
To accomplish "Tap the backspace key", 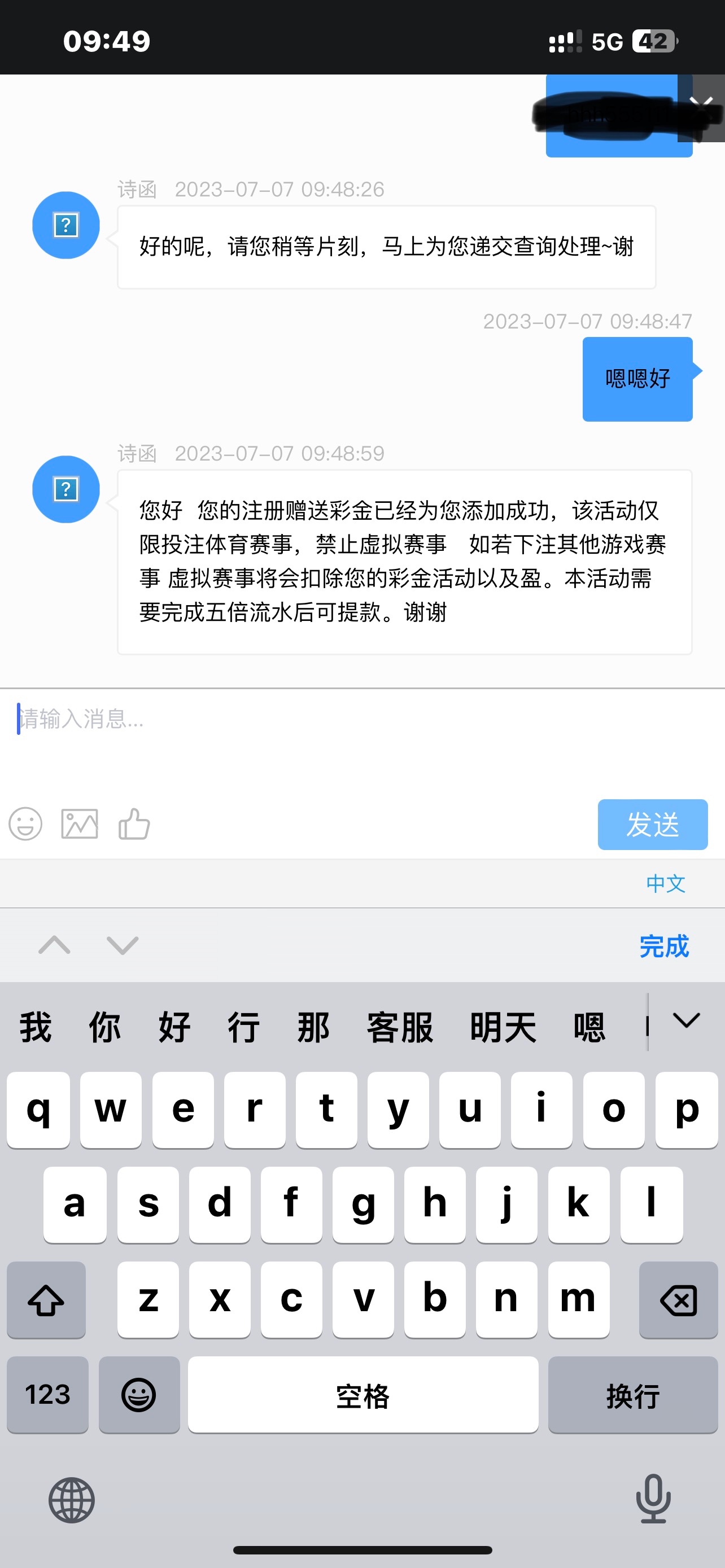I will [678, 1300].
